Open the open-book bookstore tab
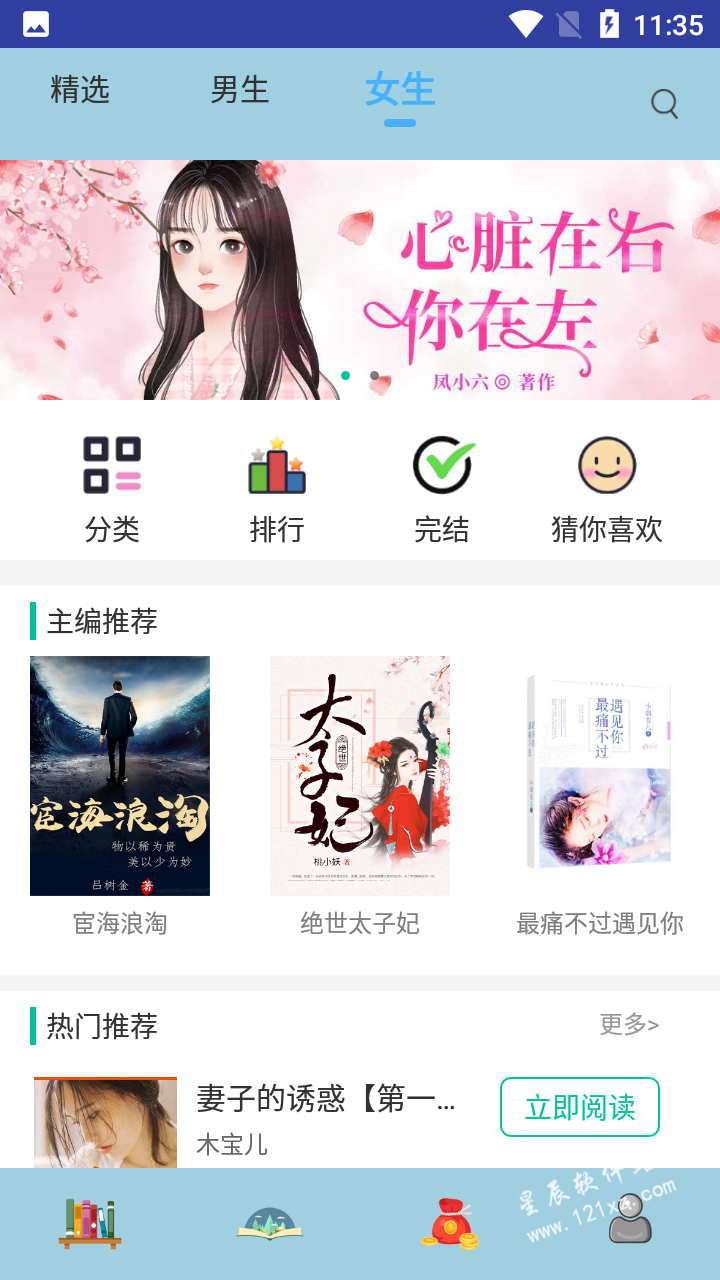This screenshot has height=1280, width=720. pos(270,1223)
